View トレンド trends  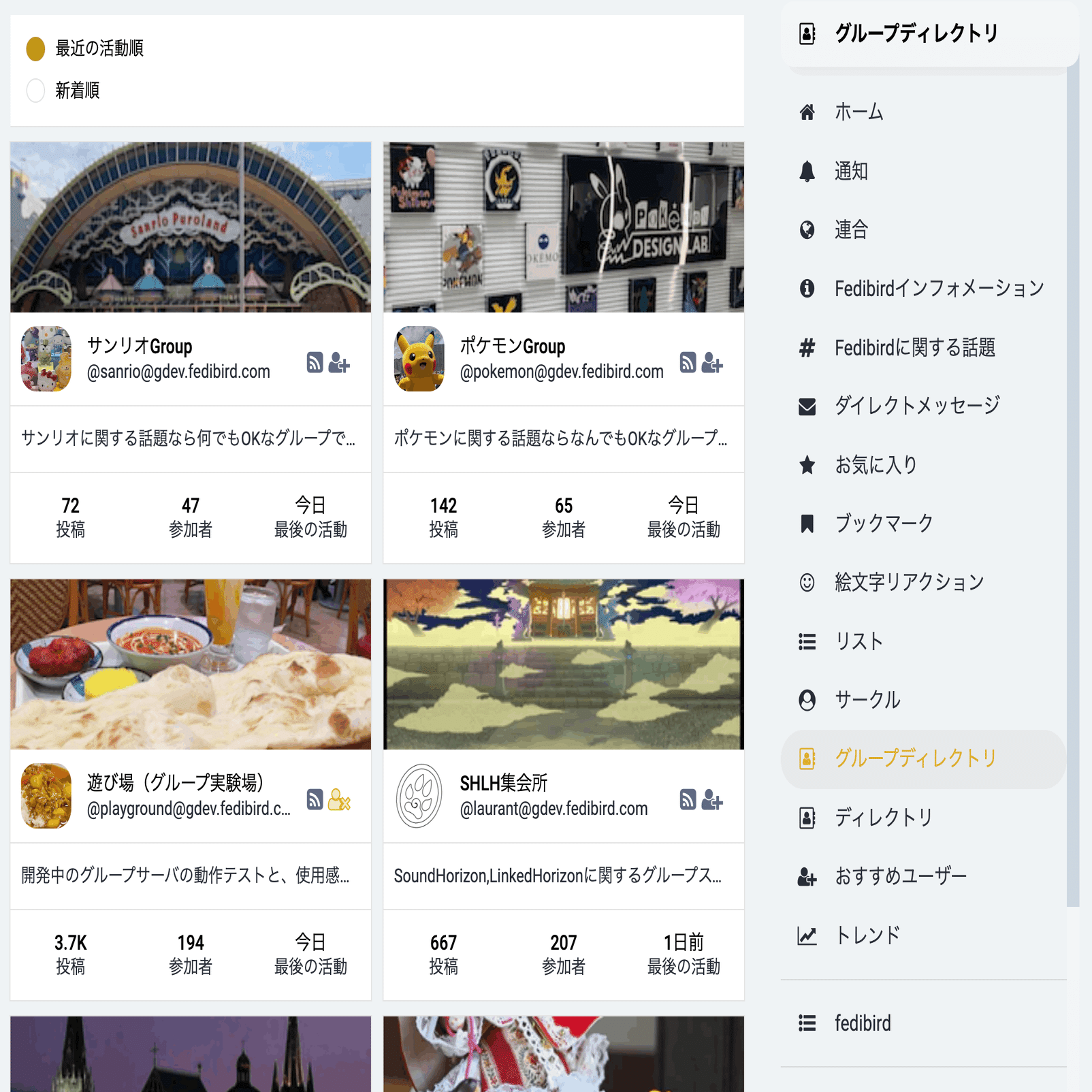click(867, 935)
